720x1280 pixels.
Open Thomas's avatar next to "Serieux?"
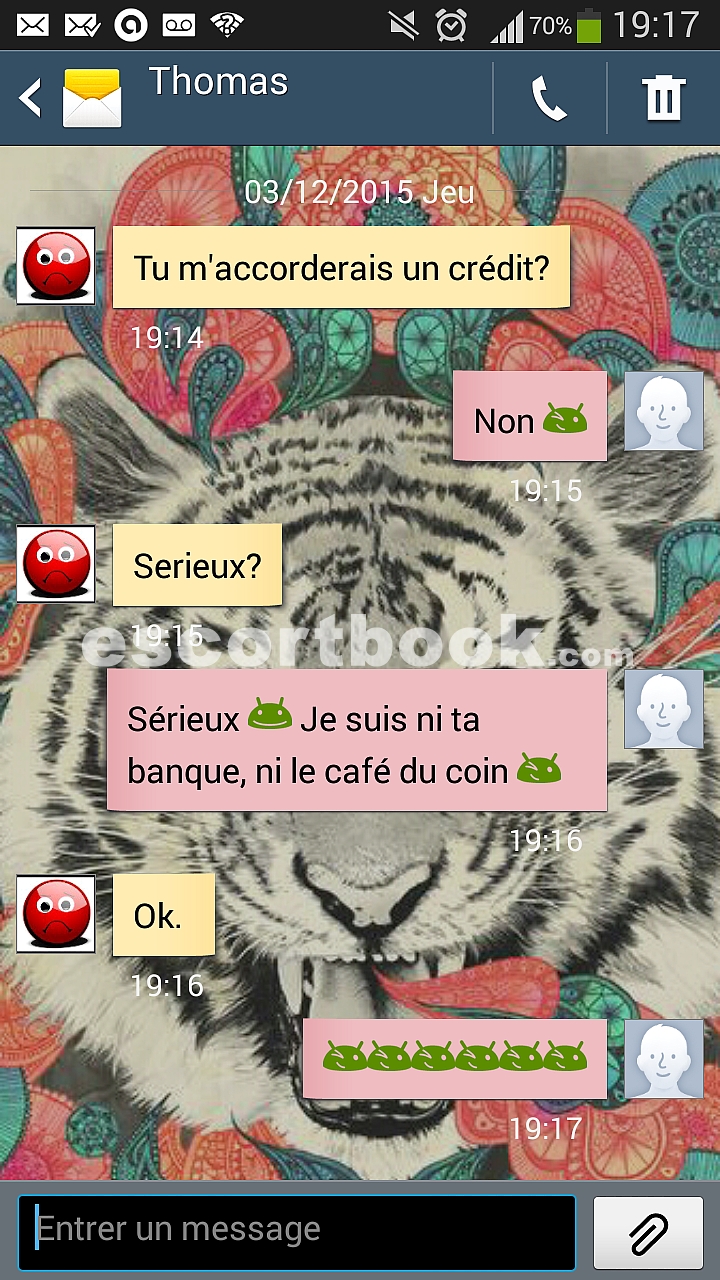(56, 564)
